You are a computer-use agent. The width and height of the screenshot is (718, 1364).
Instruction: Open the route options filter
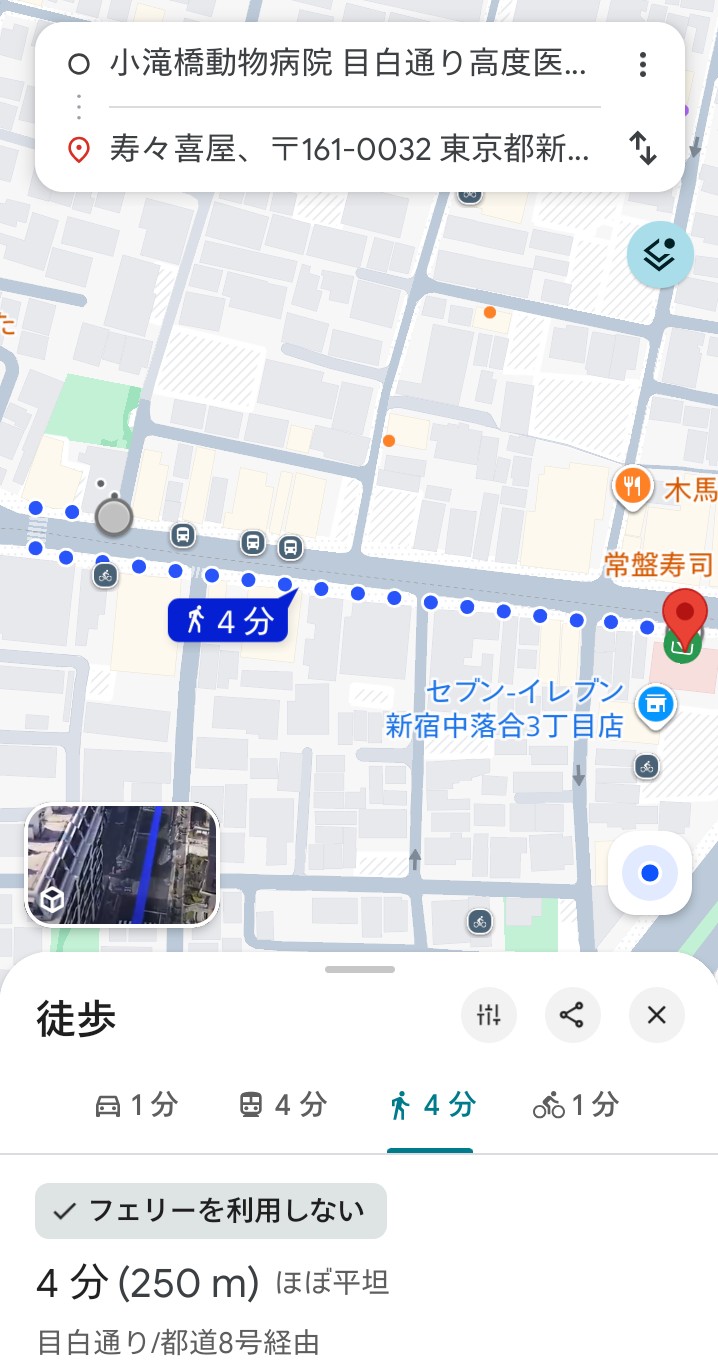tap(489, 1016)
